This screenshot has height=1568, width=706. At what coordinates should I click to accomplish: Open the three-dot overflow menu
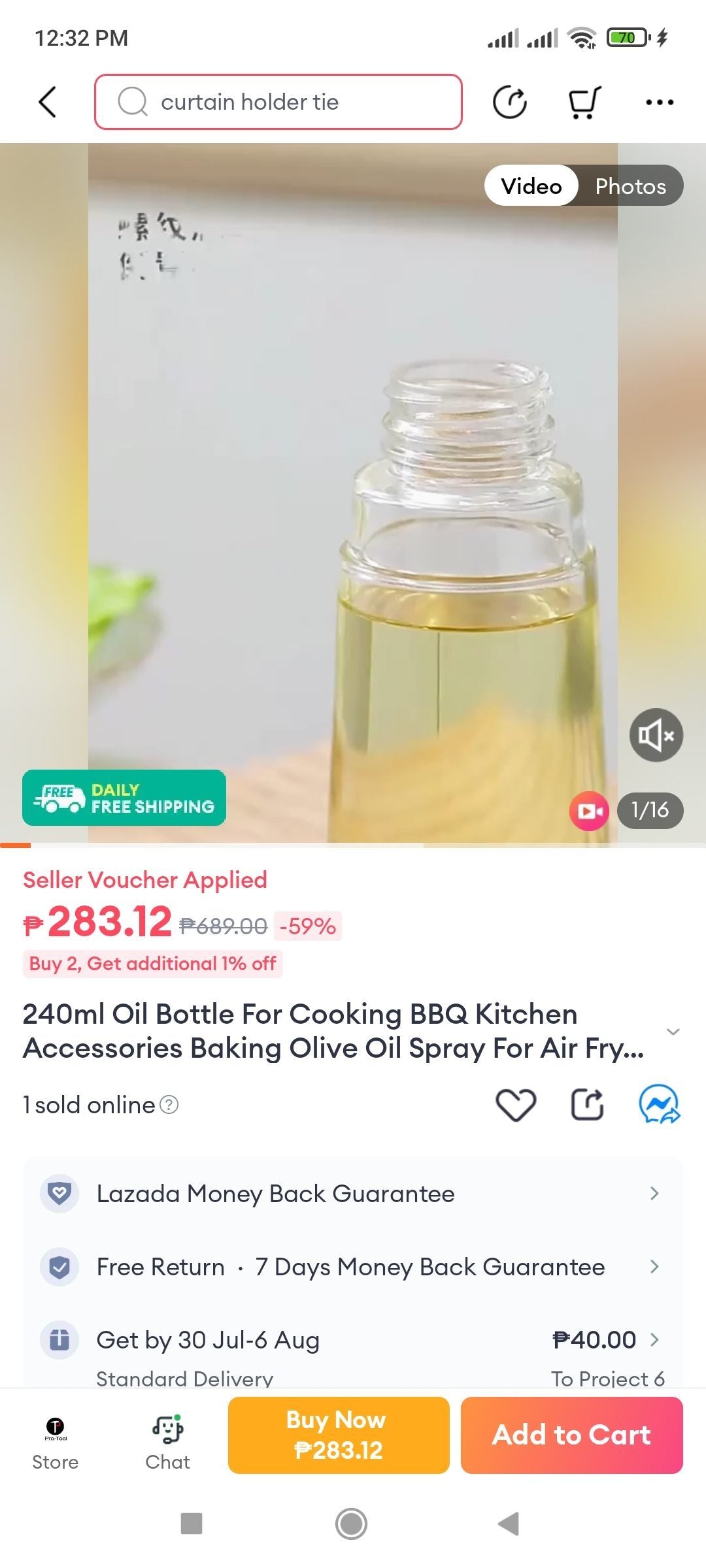(x=659, y=103)
